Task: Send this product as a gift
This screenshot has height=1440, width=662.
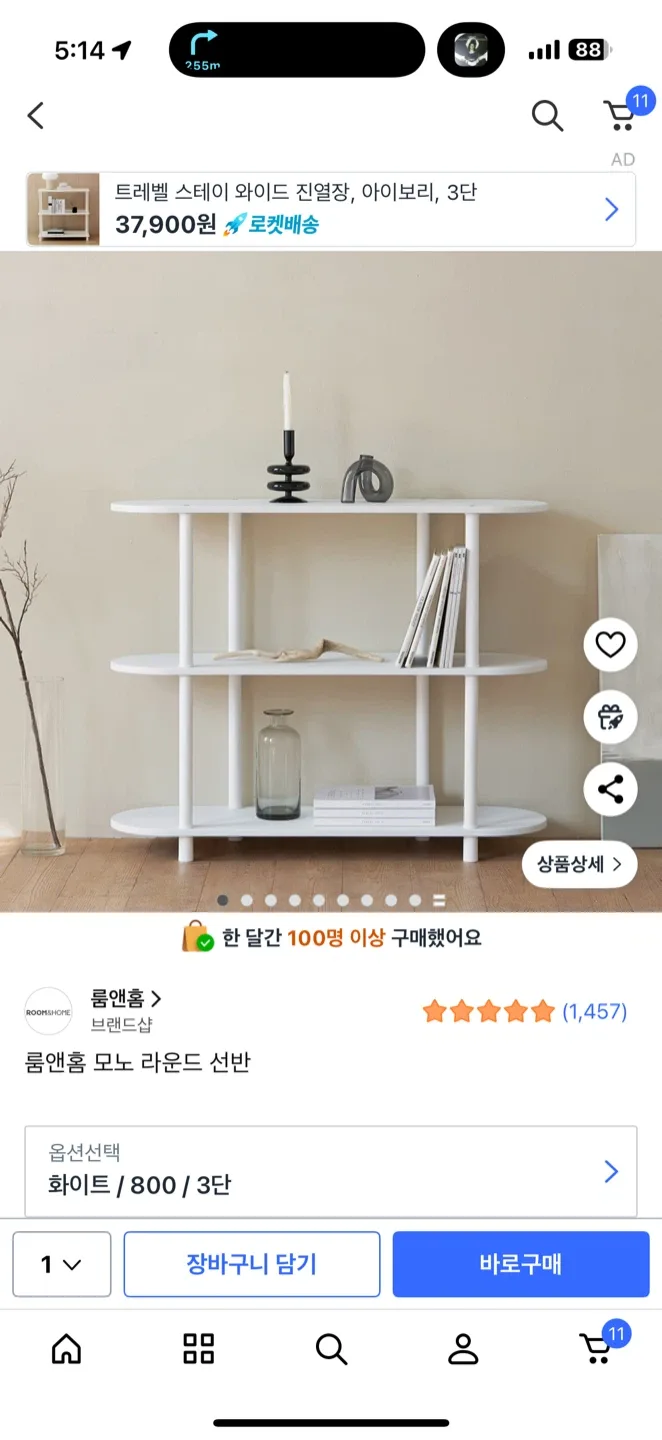Action: pyautogui.click(x=610, y=717)
